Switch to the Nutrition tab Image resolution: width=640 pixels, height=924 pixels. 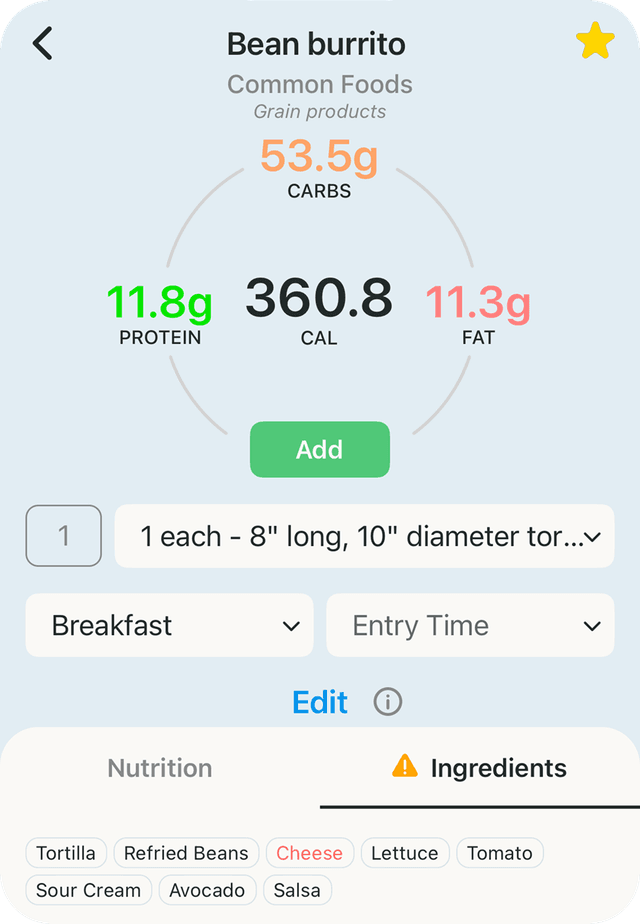(x=160, y=768)
